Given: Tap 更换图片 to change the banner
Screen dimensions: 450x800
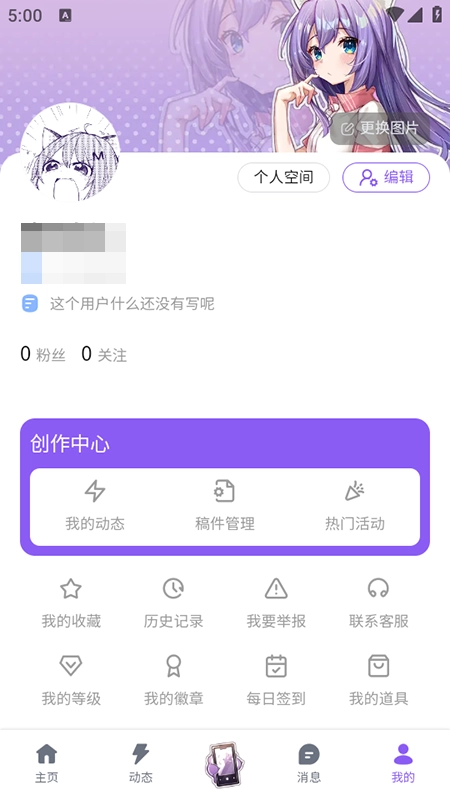Looking at the screenshot, I should pos(380,128).
